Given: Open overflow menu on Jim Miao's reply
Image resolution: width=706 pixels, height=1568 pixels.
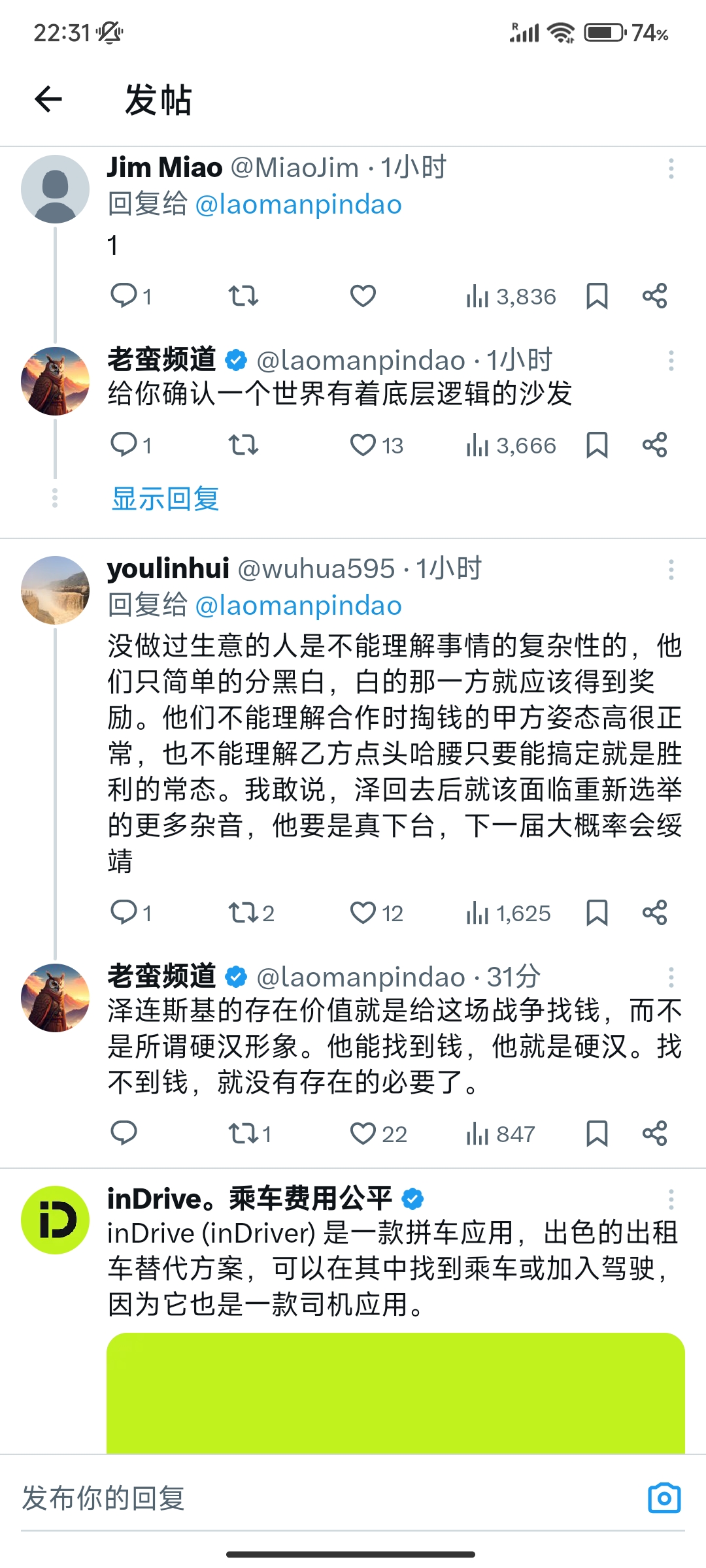Looking at the screenshot, I should coord(671,169).
